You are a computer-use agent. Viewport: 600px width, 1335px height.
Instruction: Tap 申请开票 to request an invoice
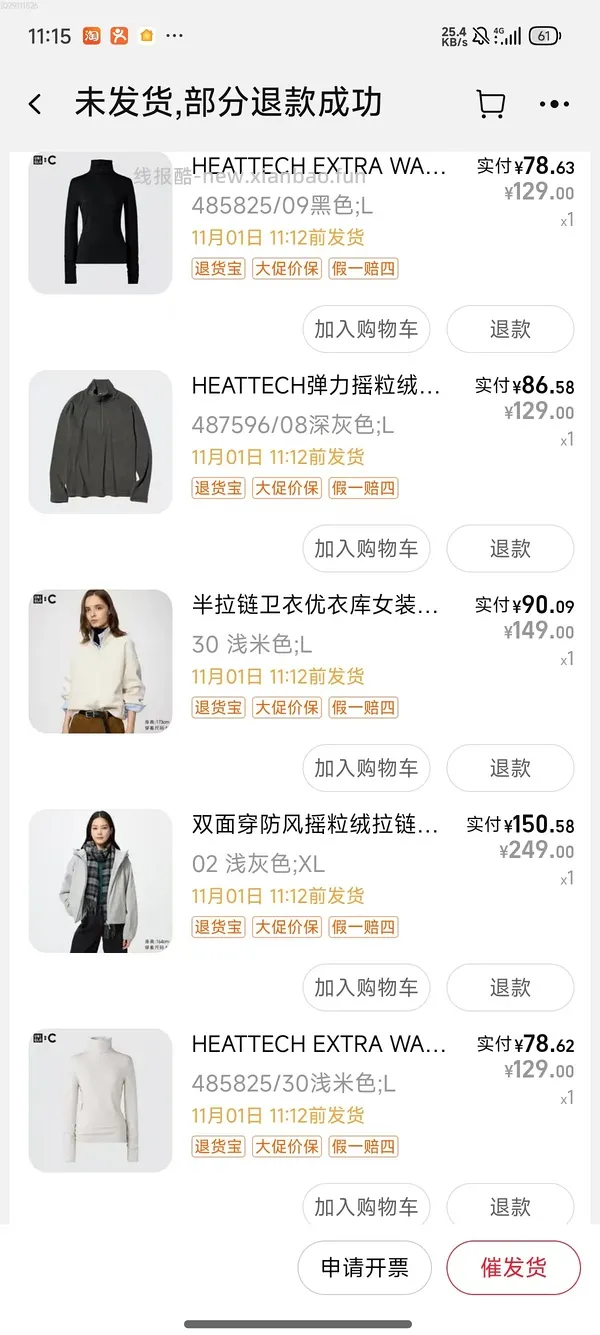[x=365, y=1268]
